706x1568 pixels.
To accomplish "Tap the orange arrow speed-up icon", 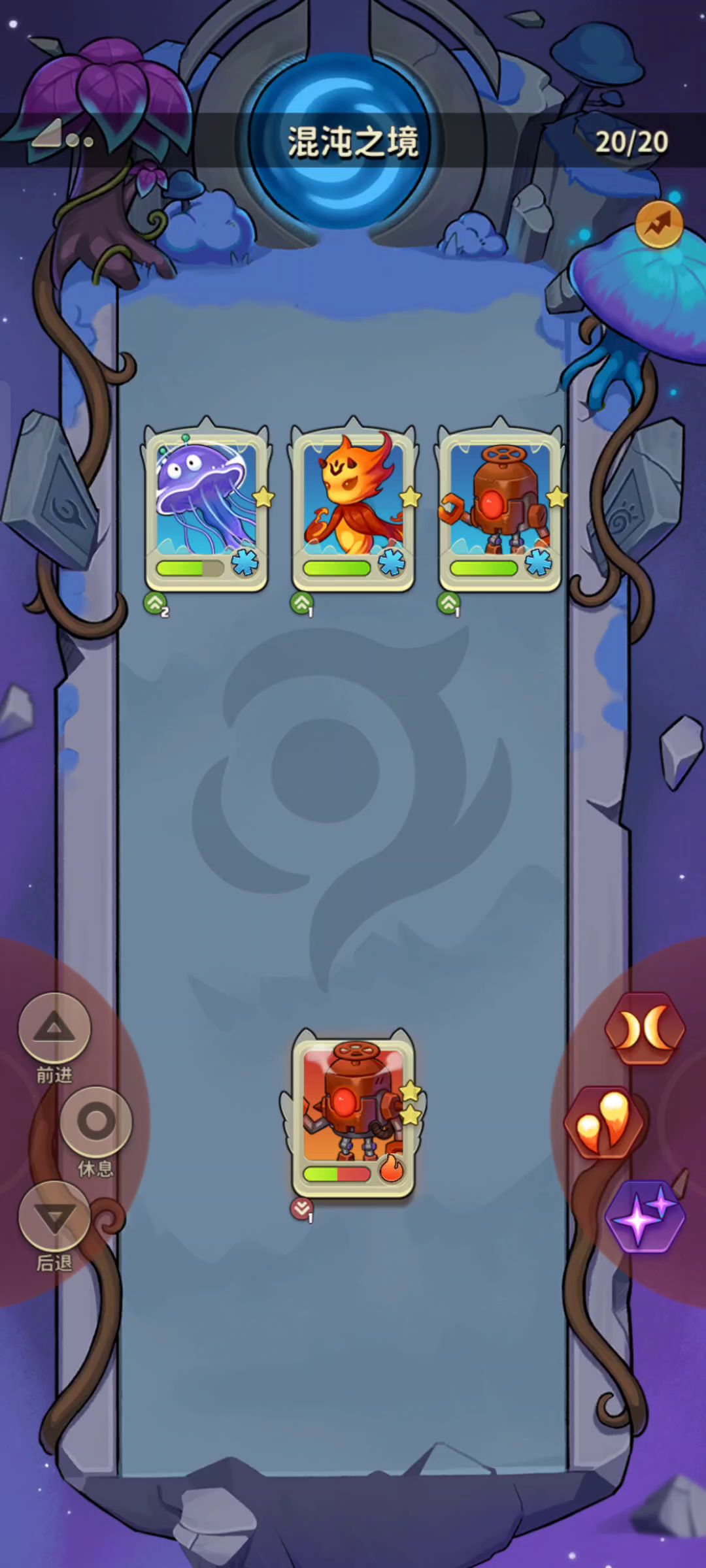I will pos(659,225).
